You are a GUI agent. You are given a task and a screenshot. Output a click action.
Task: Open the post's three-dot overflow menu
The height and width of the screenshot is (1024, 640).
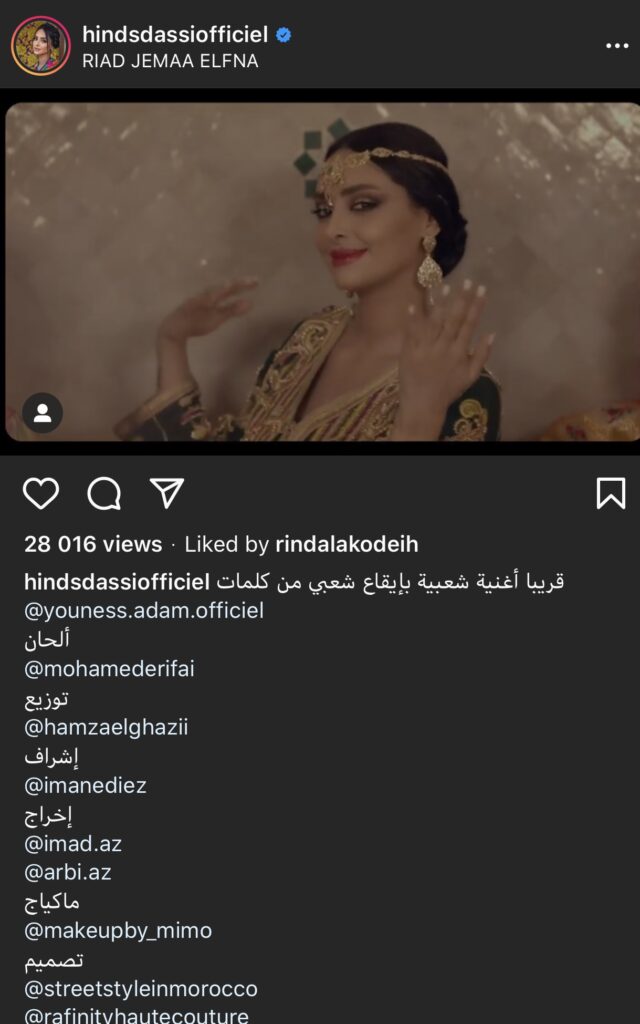point(617,46)
